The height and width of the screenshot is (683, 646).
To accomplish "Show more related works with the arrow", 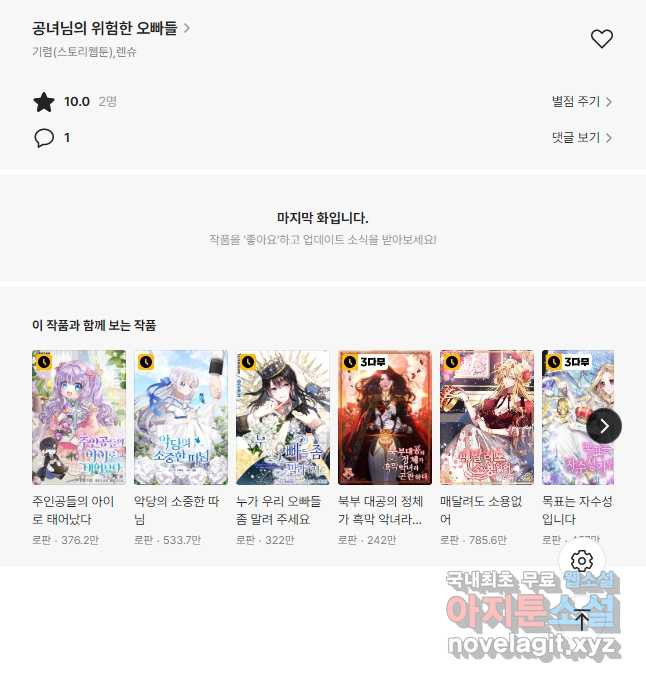I will (603, 426).
